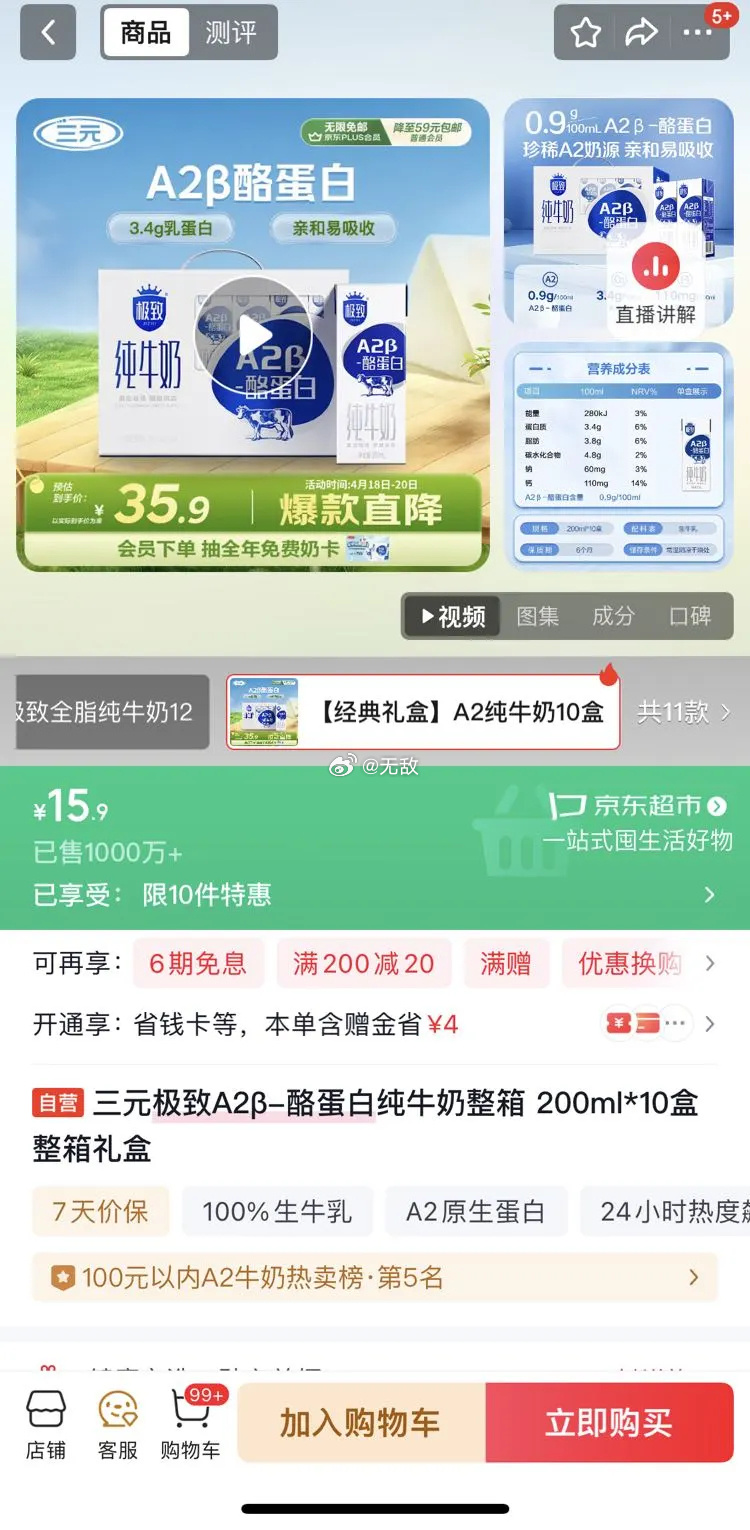Share this product
The width and height of the screenshot is (750, 1530).
(640, 32)
